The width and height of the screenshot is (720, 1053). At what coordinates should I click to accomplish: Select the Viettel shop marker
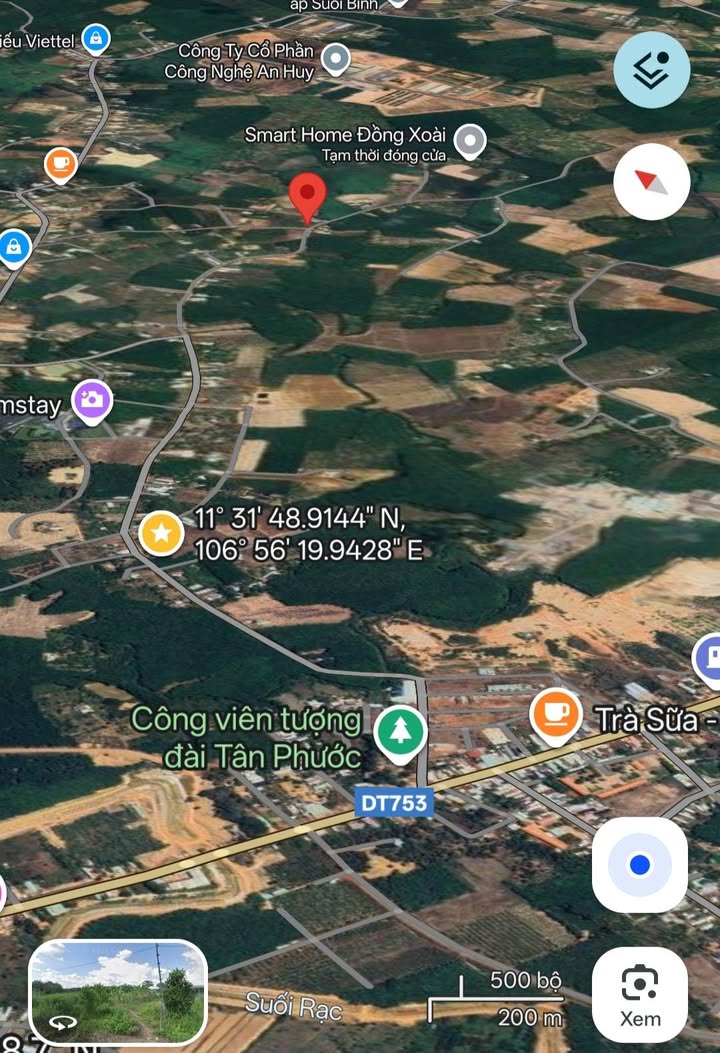(95, 39)
